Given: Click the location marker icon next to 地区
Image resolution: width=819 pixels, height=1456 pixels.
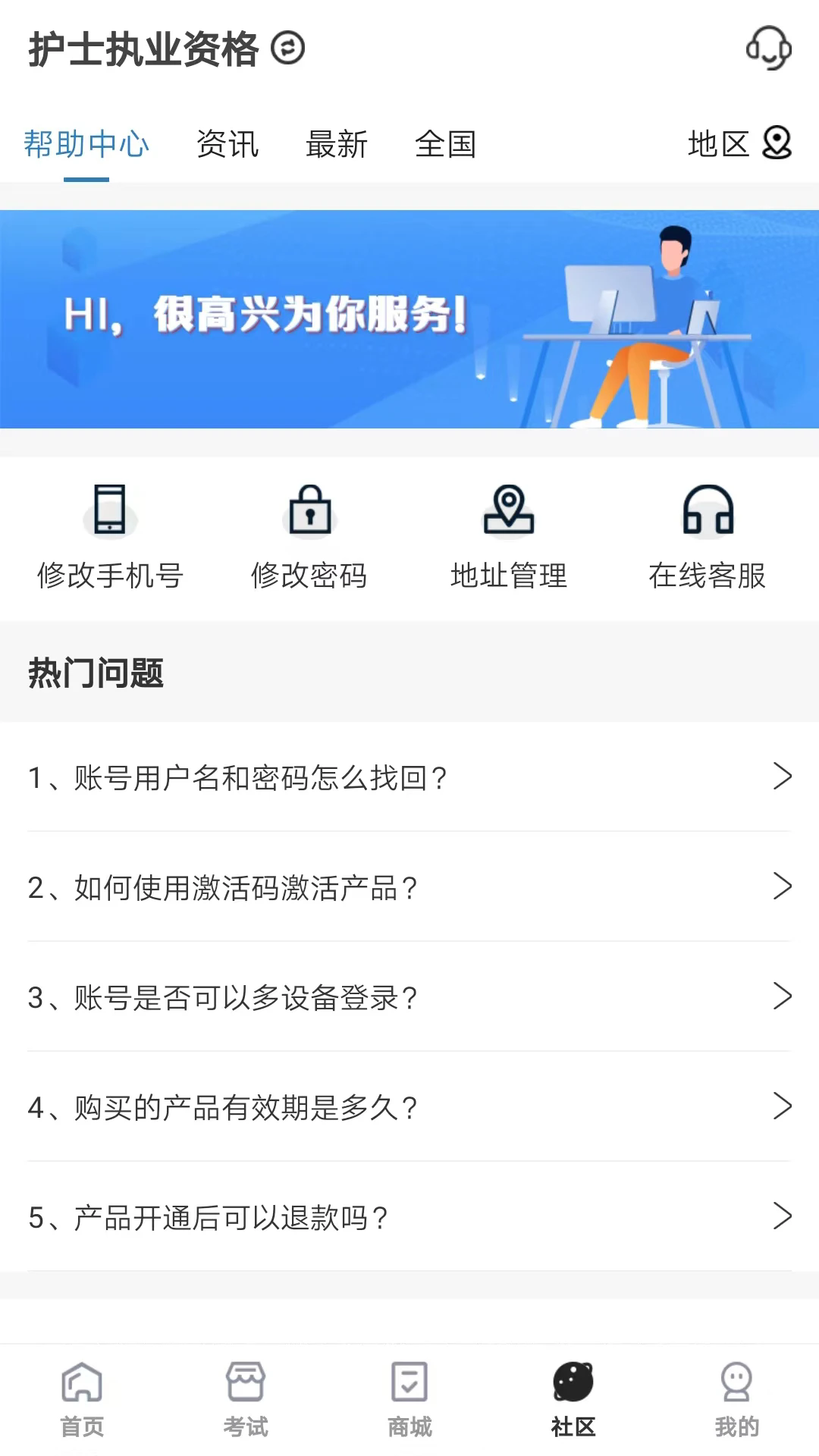Looking at the screenshot, I should (775, 143).
